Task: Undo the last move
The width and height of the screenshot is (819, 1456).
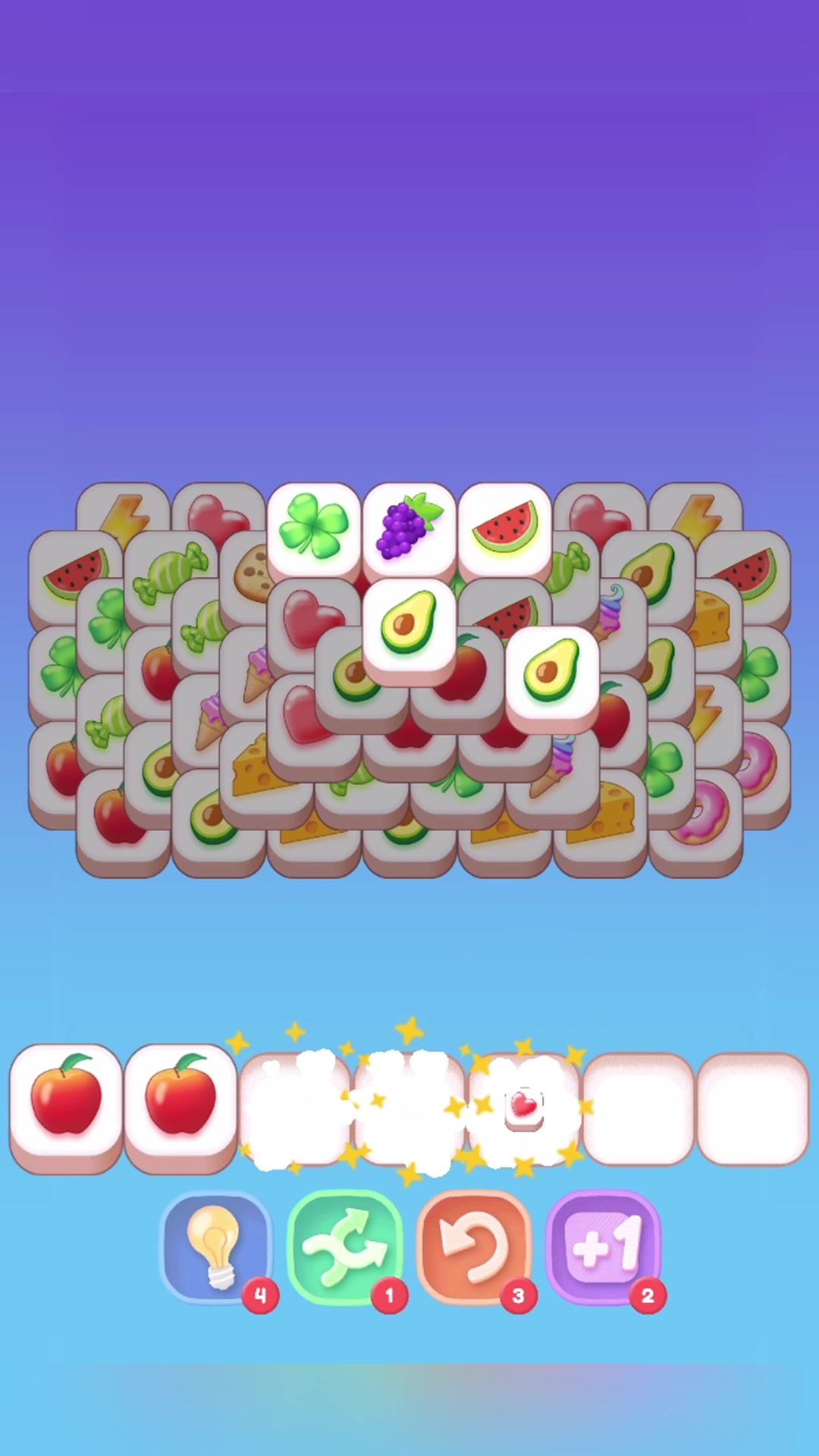Action: pos(473,1246)
